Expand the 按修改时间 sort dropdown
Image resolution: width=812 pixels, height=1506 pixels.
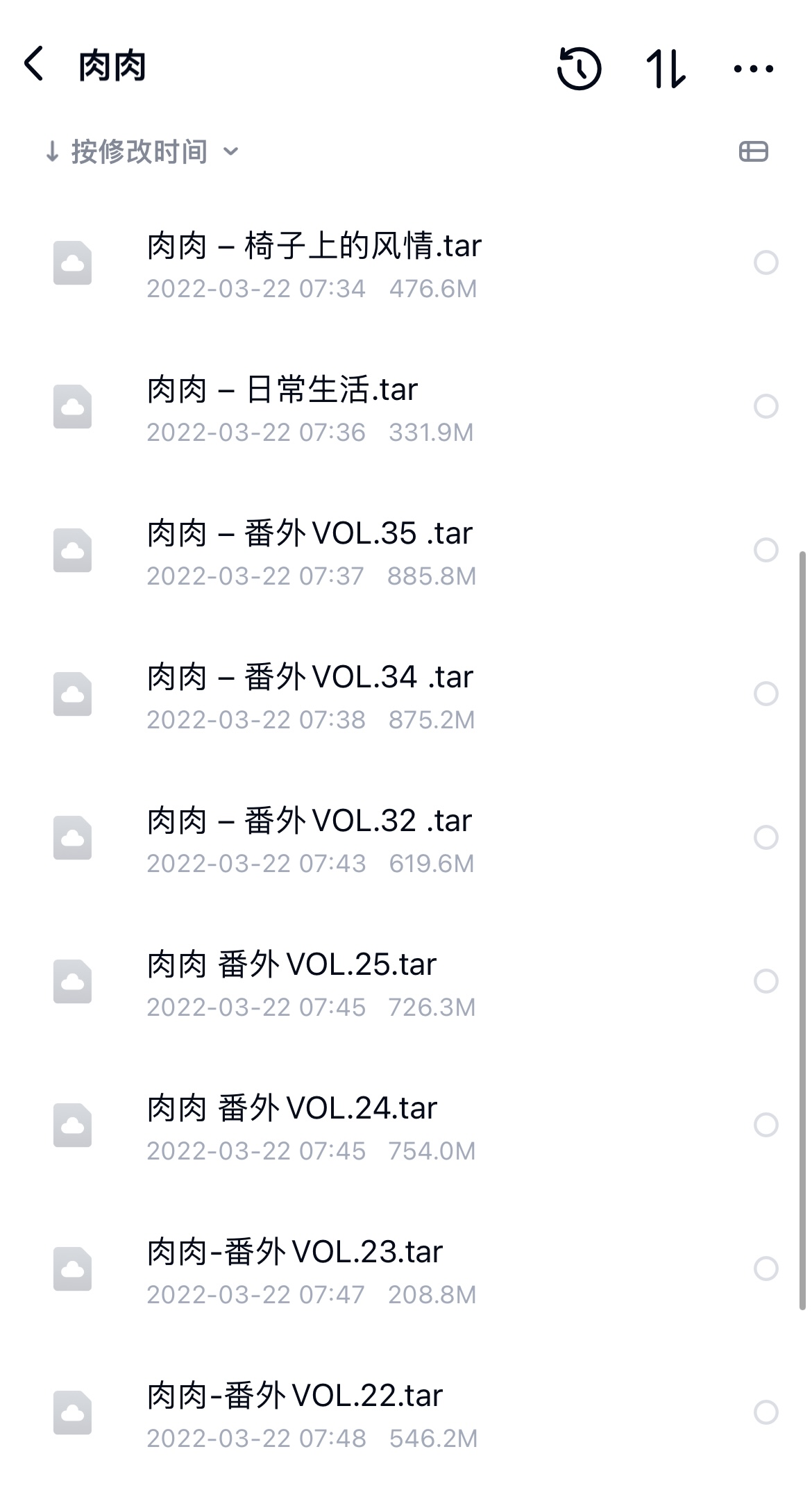pos(142,151)
